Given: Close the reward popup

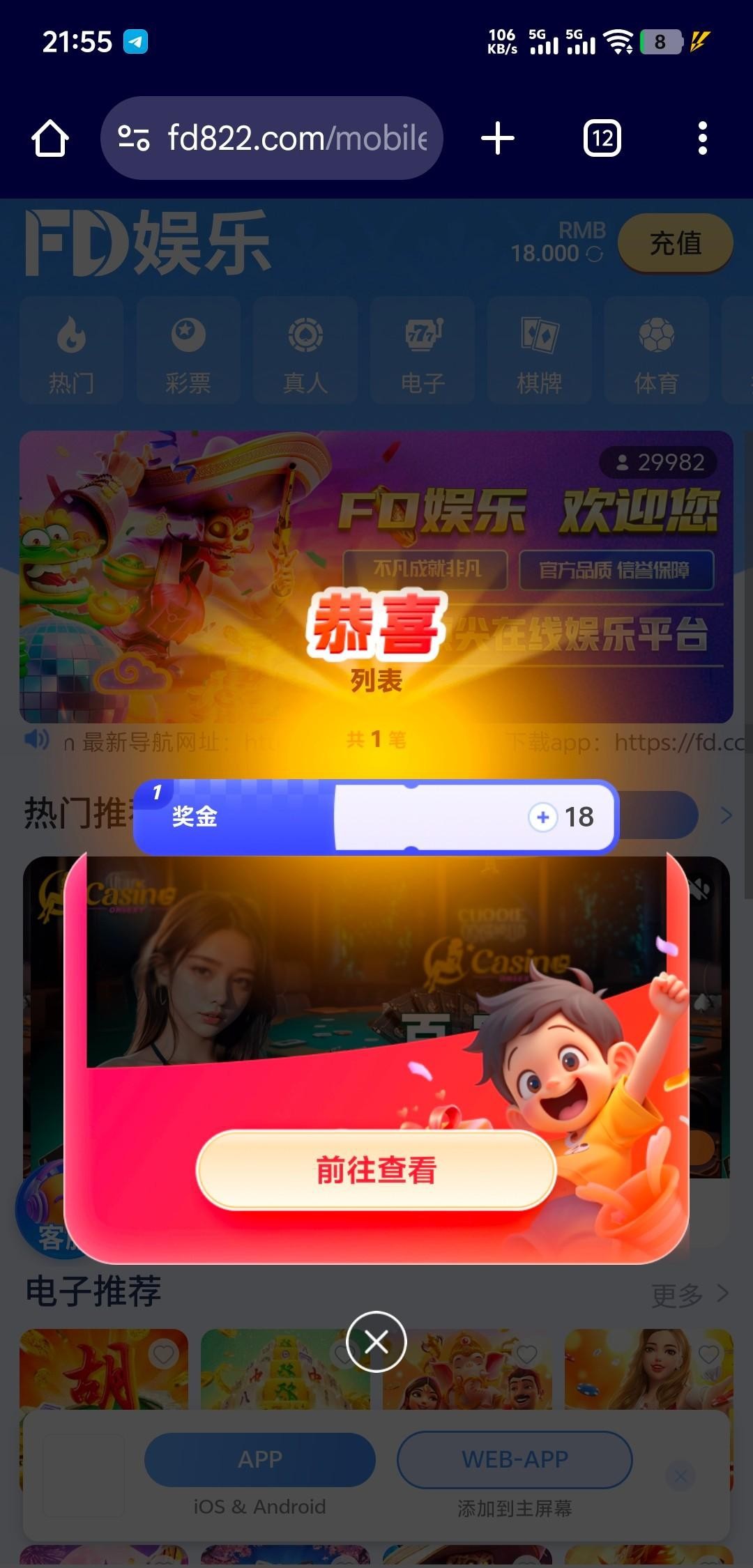Looking at the screenshot, I should pyautogui.click(x=376, y=1342).
